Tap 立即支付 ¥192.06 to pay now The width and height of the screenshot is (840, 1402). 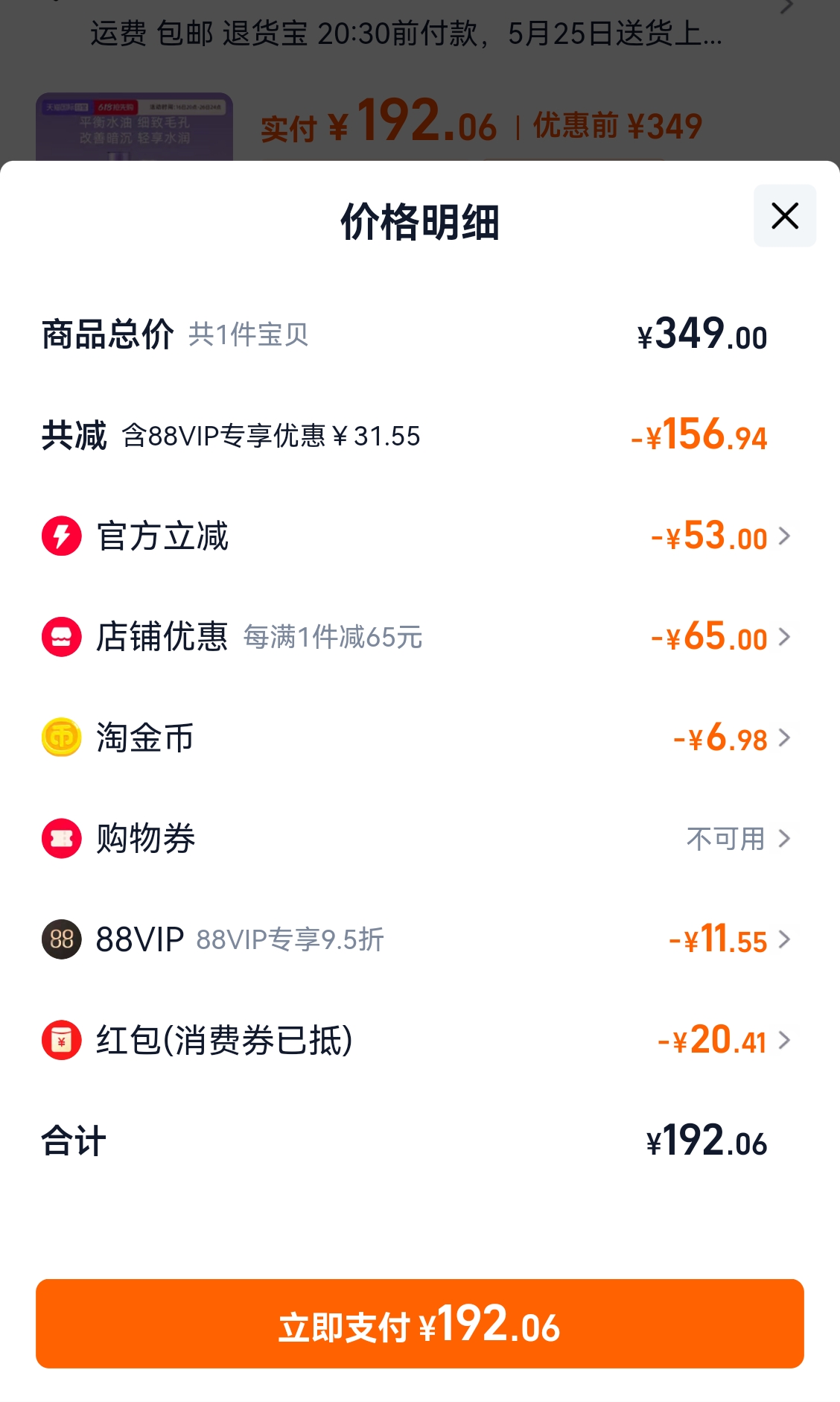pos(420,1324)
